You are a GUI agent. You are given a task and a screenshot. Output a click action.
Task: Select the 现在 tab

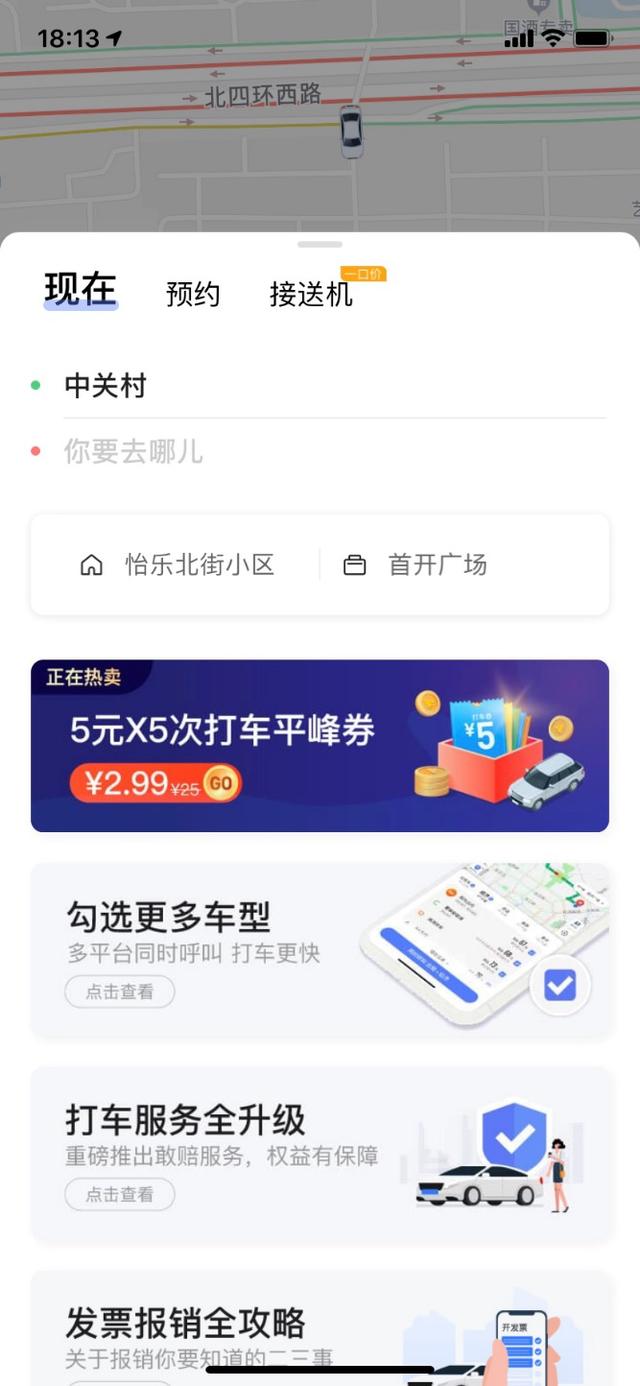click(81, 289)
